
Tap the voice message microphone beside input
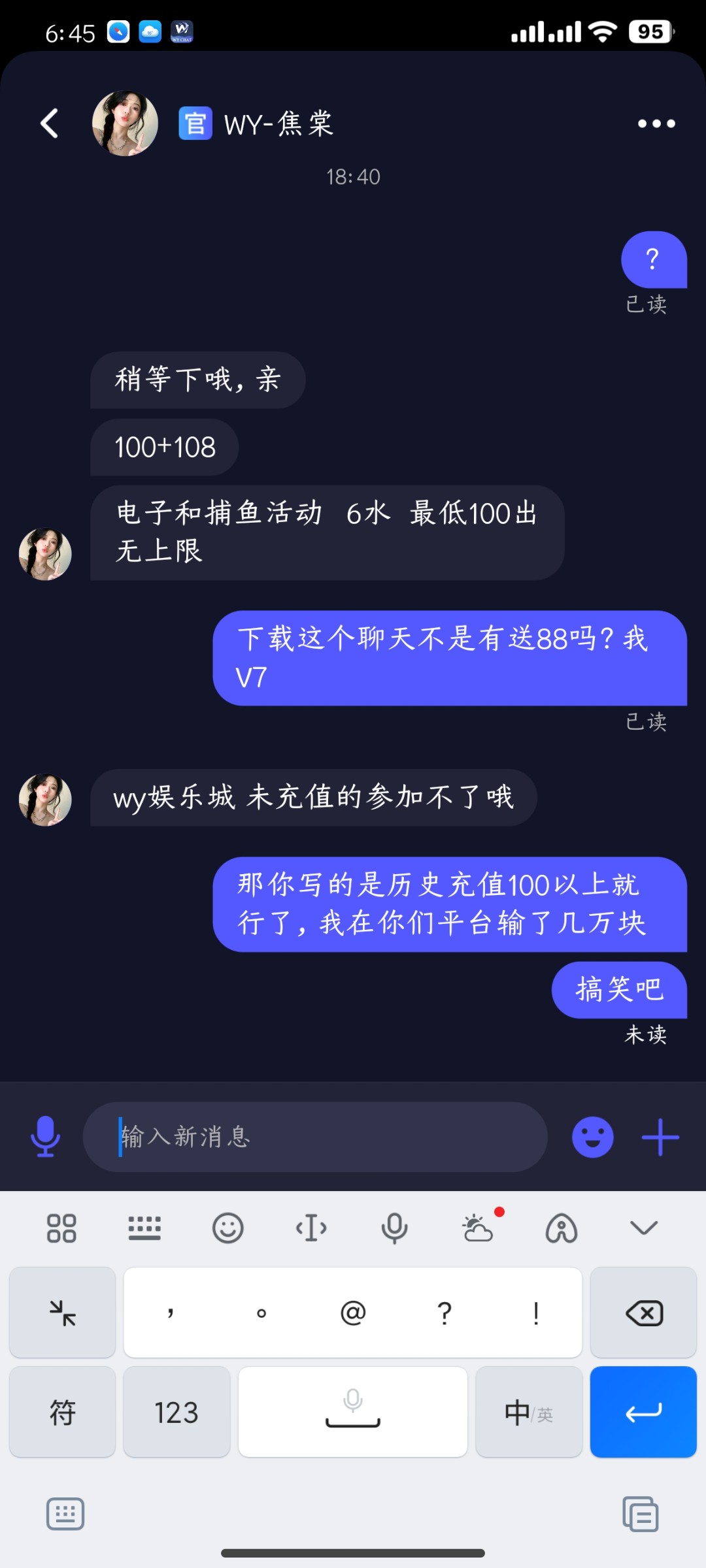tap(45, 1137)
